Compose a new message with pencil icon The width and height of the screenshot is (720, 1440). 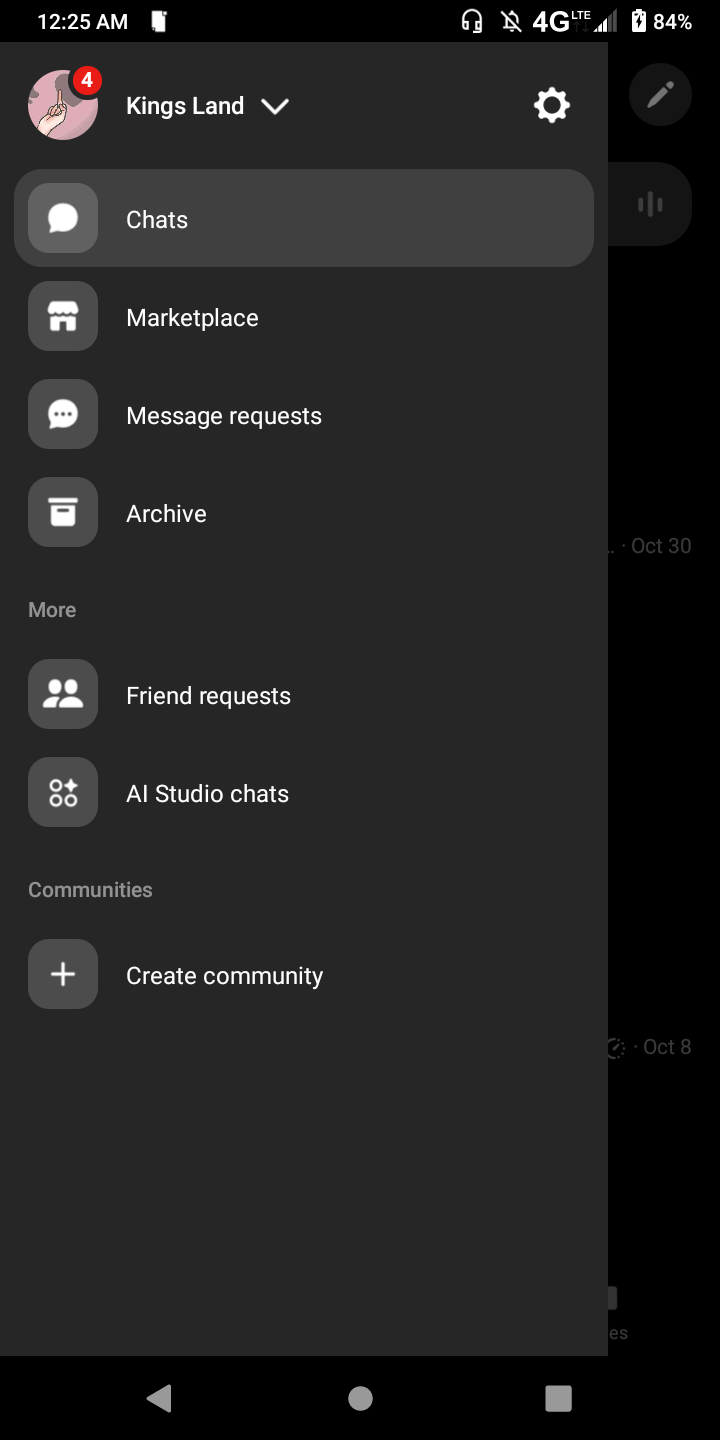(660, 95)
